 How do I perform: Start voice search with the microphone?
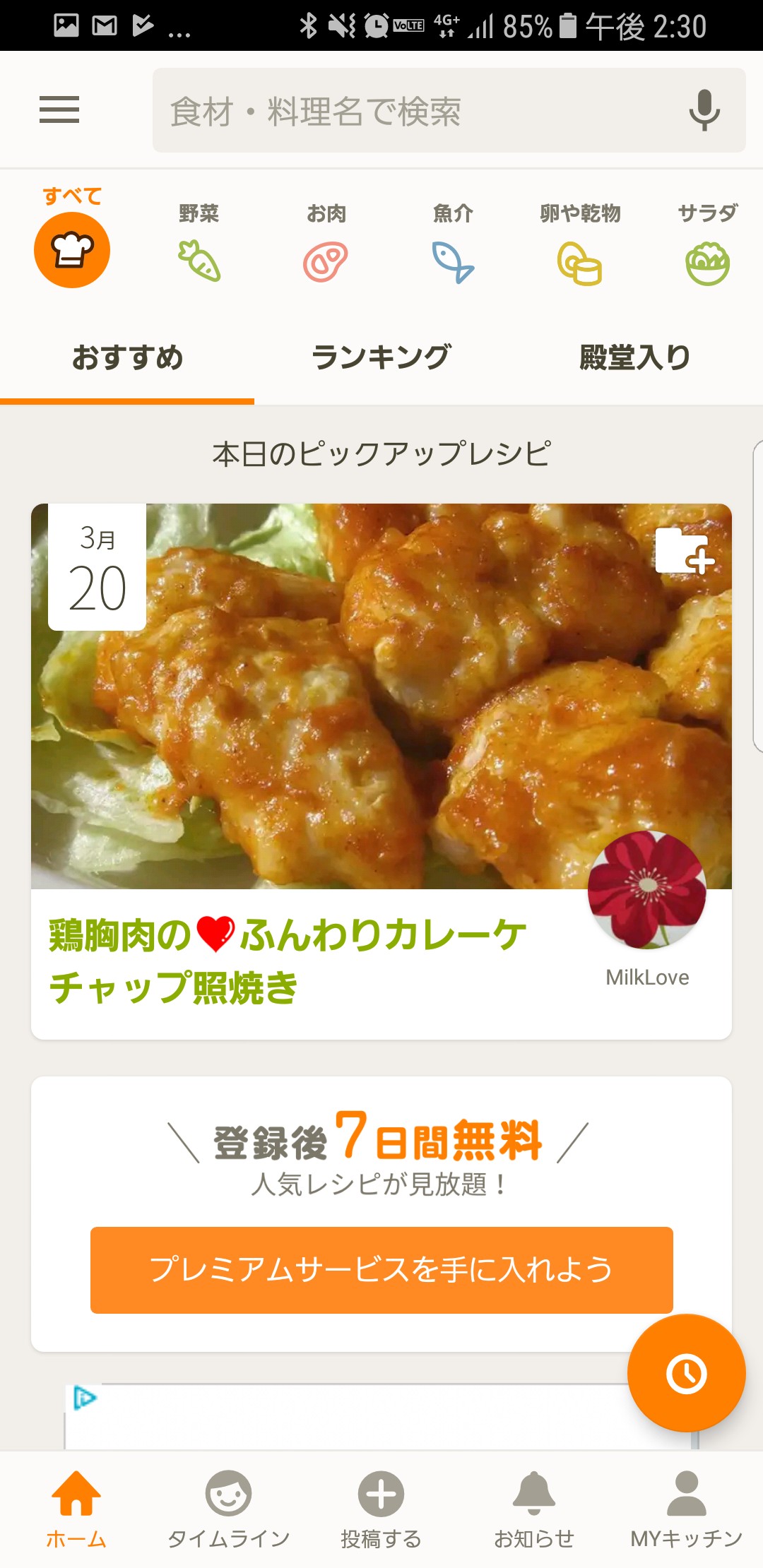tap(704, 111)
